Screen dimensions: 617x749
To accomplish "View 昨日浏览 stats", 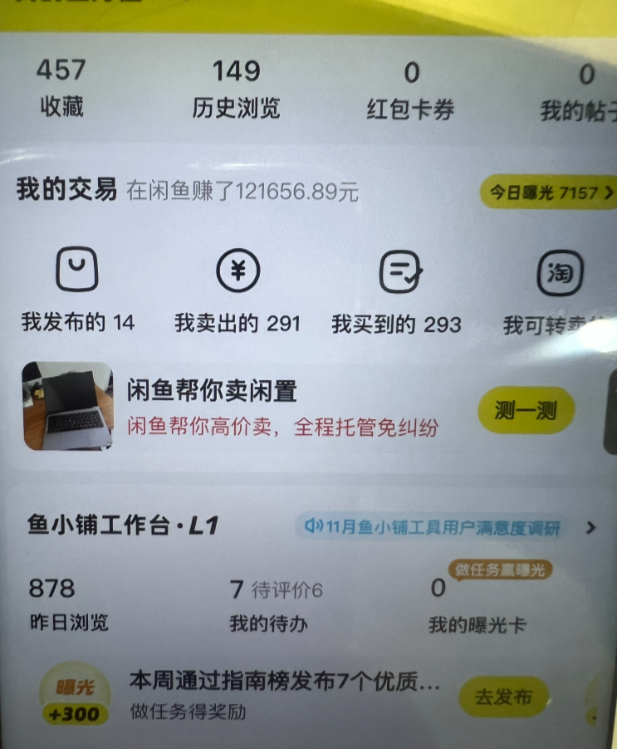I will pos(68,605).
